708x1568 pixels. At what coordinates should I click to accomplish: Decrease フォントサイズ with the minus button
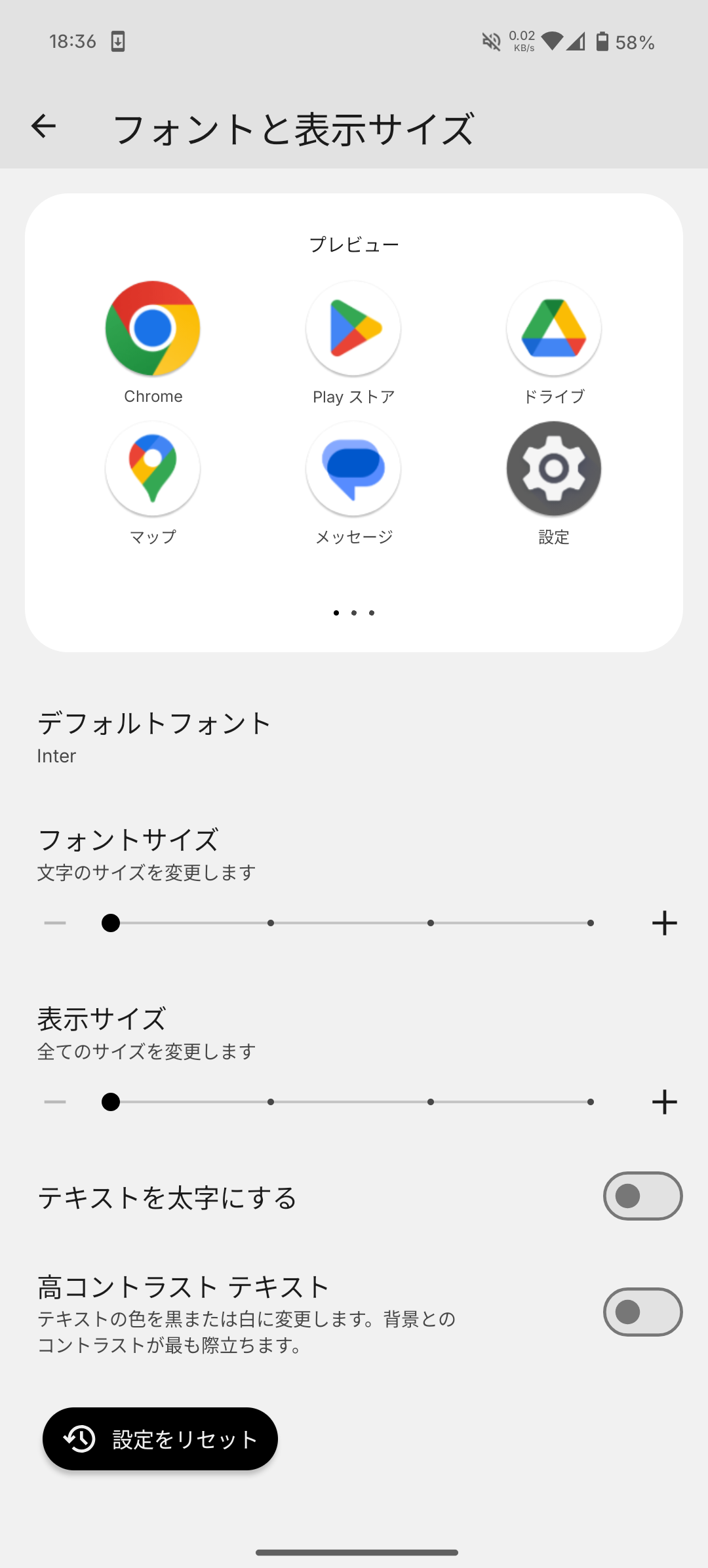click(55, 923)
